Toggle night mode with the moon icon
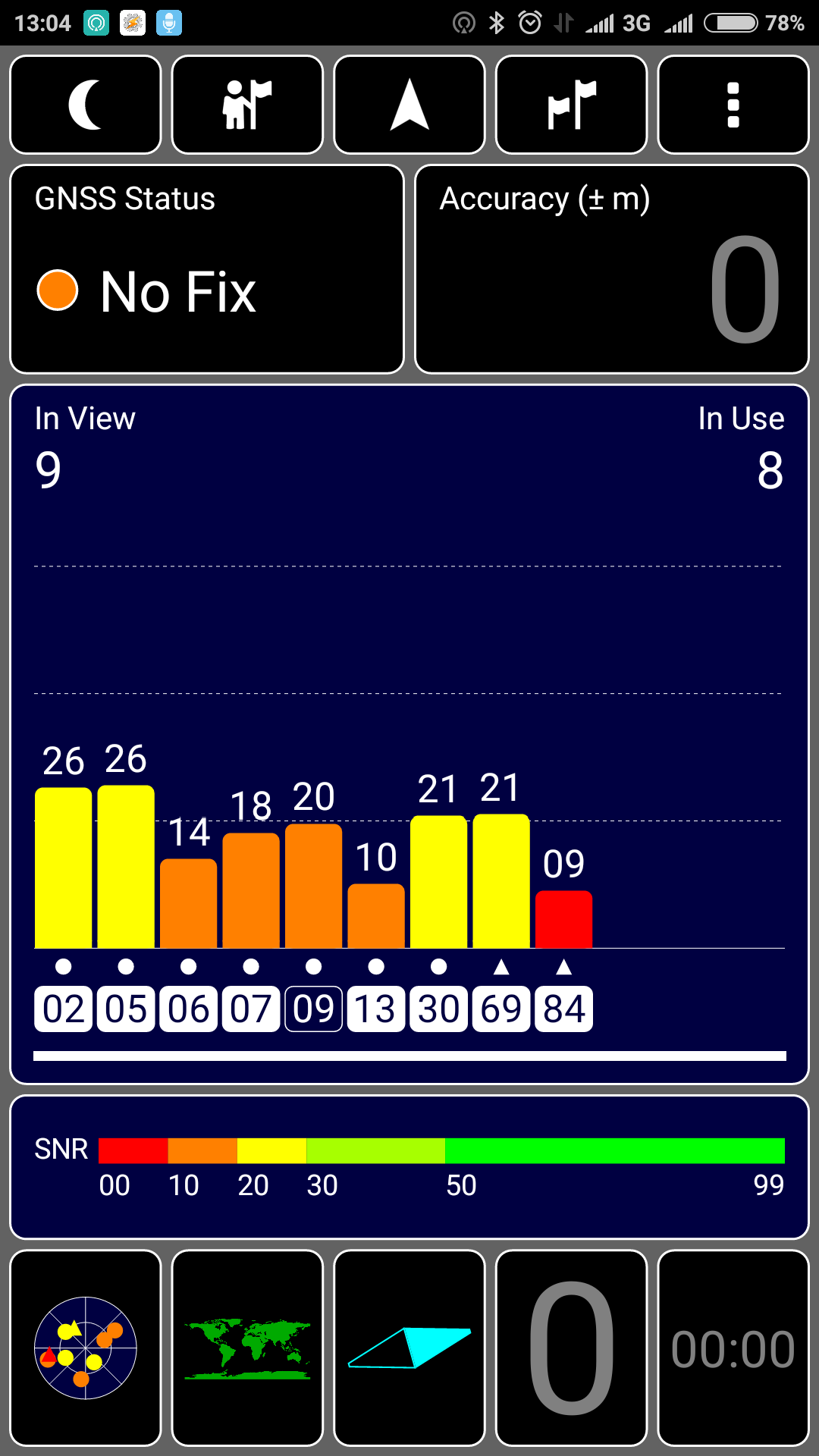This screenshot has height=1456, width=819. click(86, 105)
